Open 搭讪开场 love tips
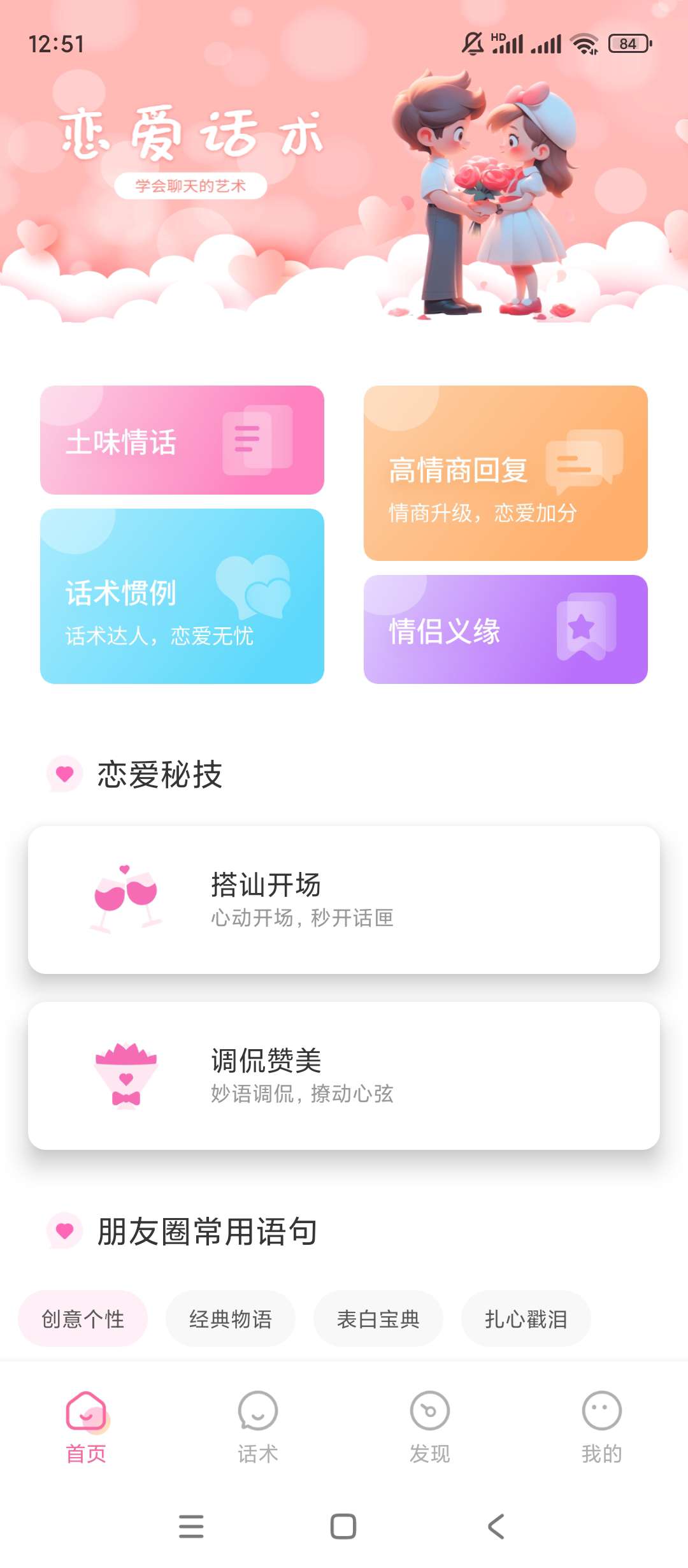Viewport: 688px width, 1568px height. pyautogui.click(x=344, y=899)
